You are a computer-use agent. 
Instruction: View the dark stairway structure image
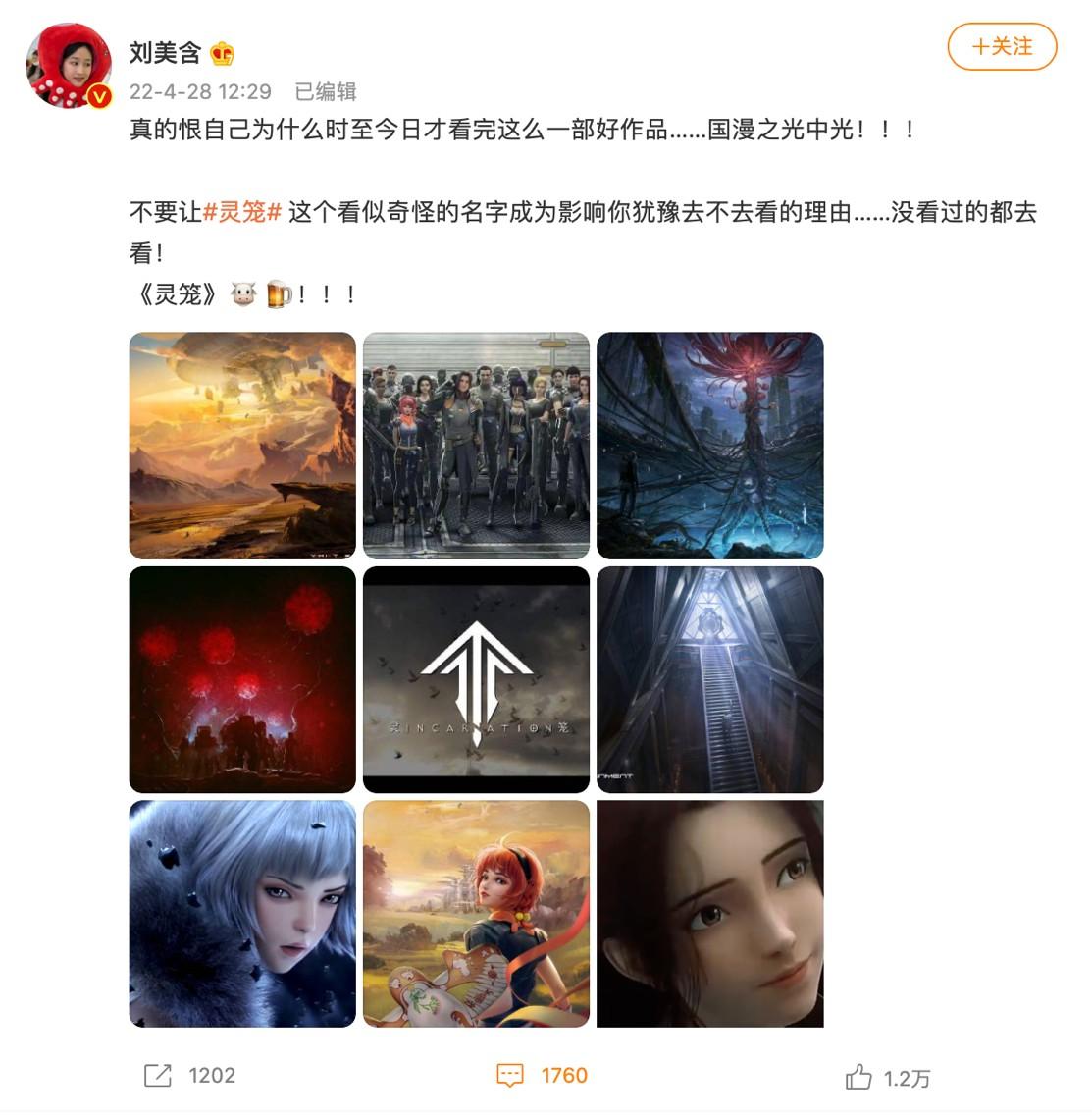point(709,679)
